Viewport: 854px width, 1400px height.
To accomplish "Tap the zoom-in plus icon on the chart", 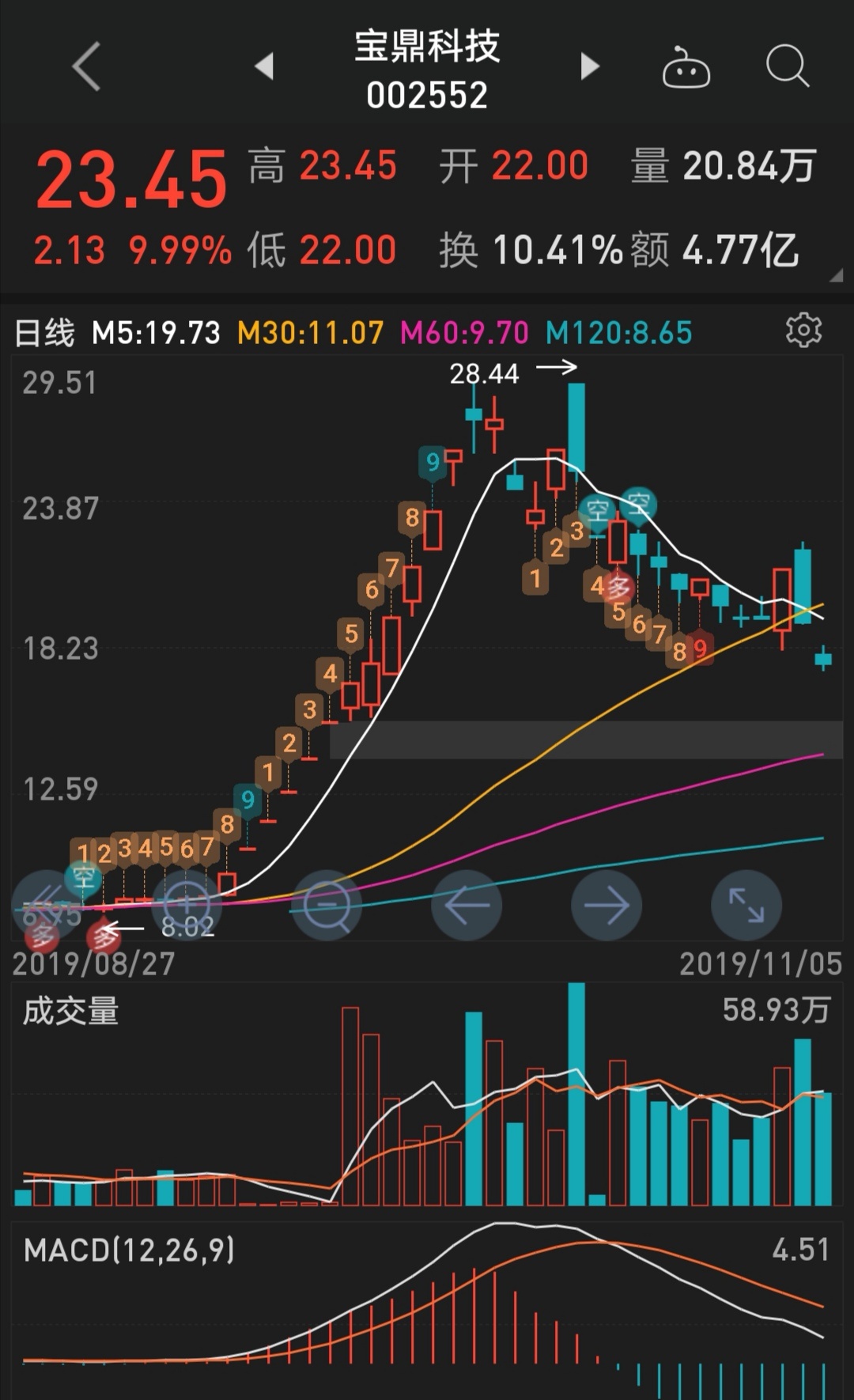I will (x=186, y=906).
